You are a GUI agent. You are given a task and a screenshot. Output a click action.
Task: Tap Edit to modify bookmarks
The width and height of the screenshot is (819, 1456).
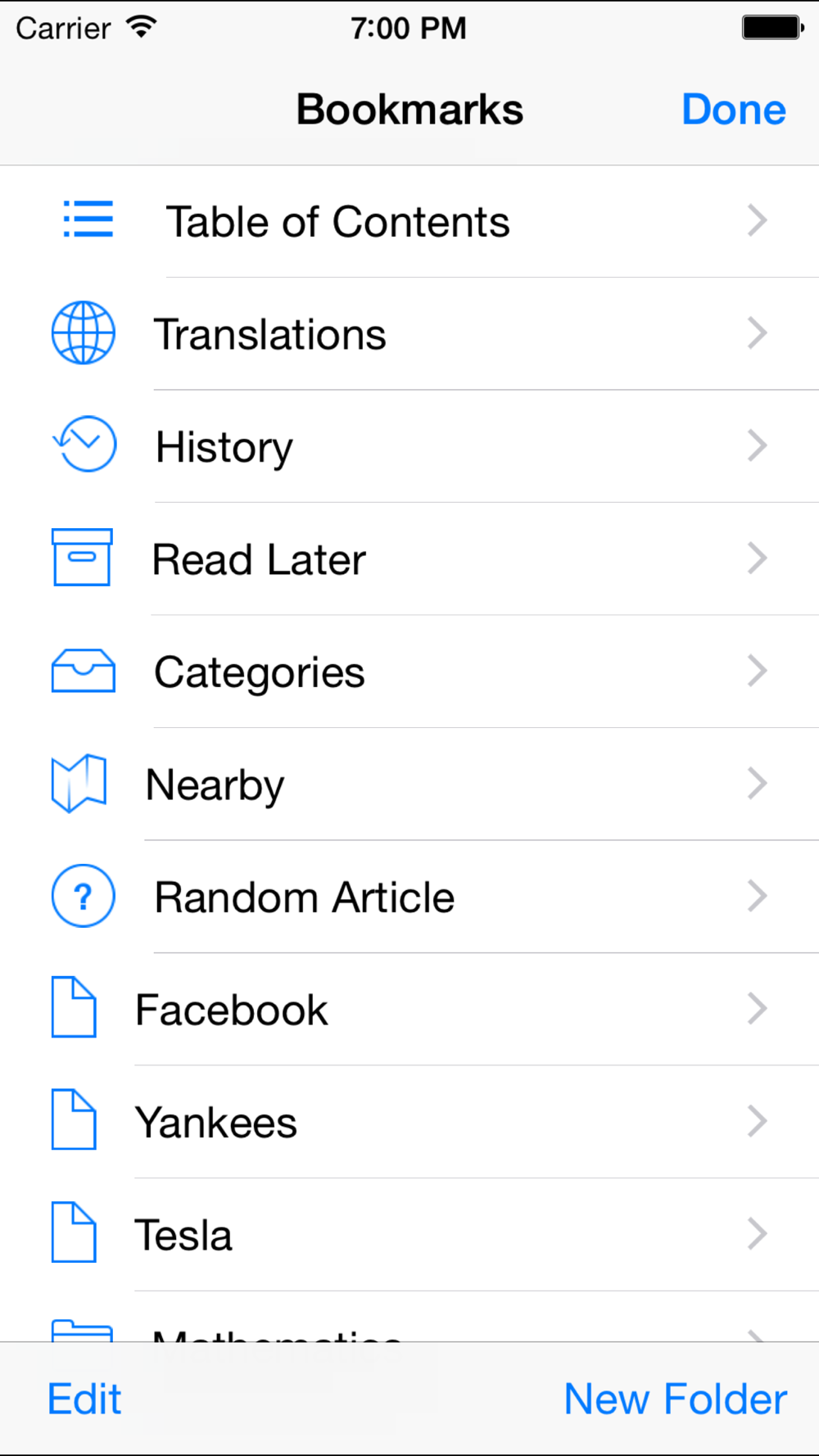(x=84, y=1399)
